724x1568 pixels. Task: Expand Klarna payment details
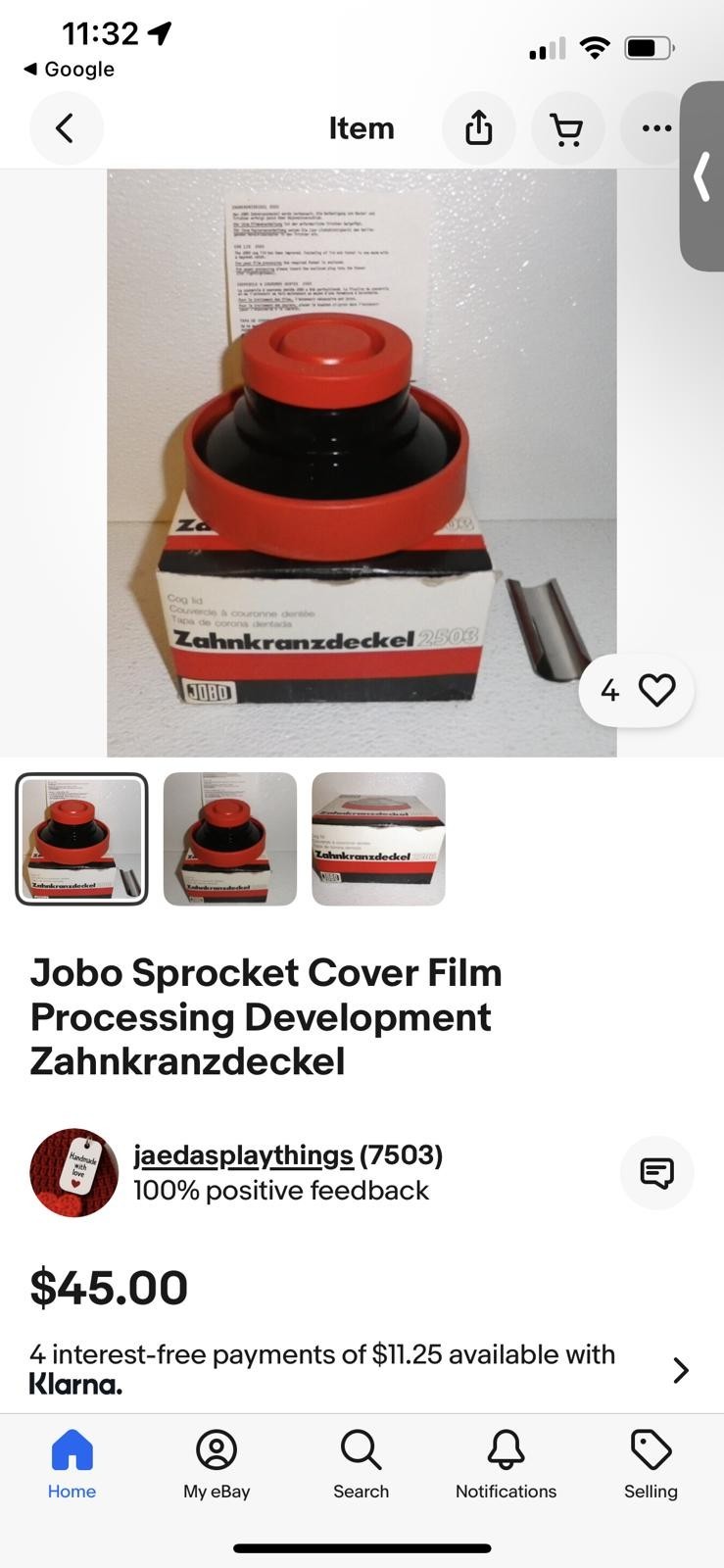681,1369
